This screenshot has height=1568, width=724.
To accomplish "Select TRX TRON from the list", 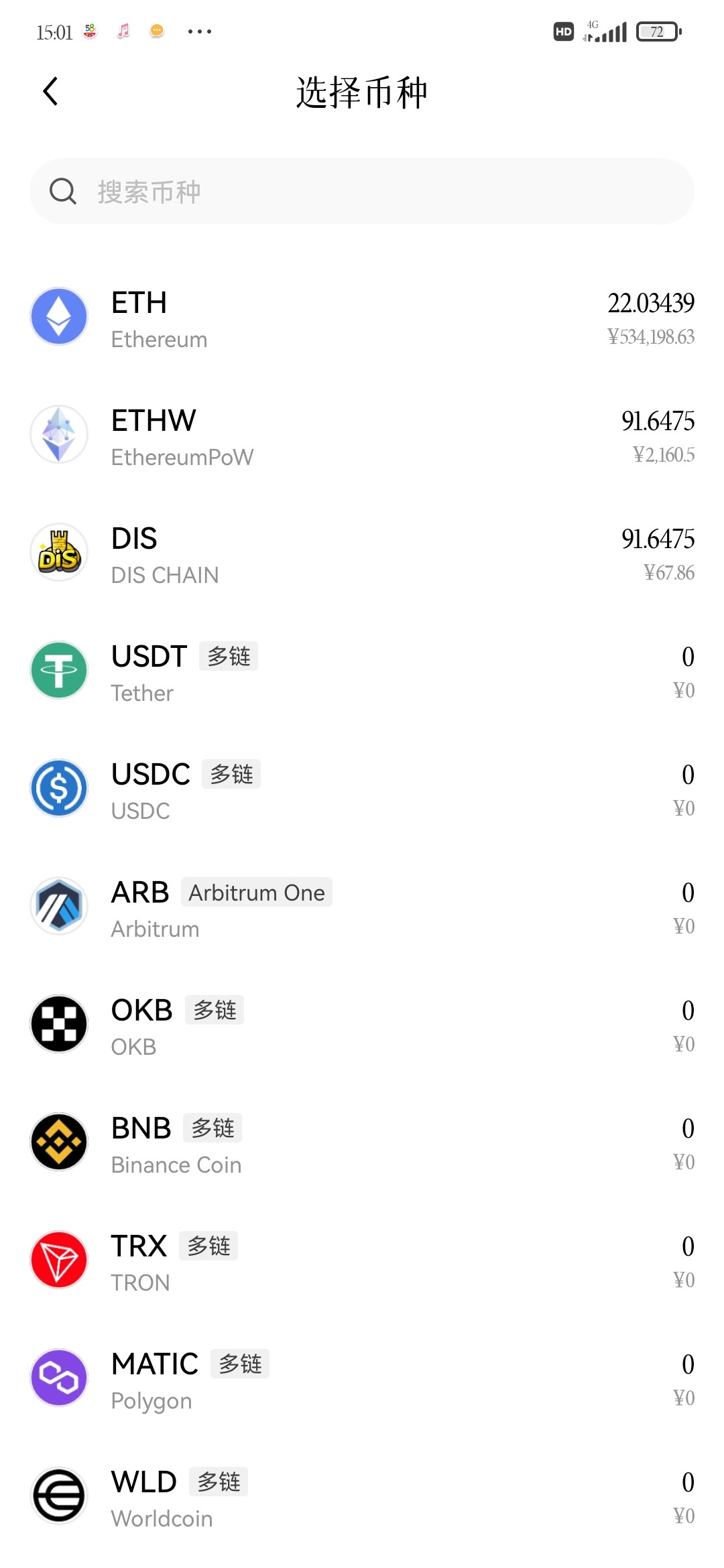I will point(362,1262).
